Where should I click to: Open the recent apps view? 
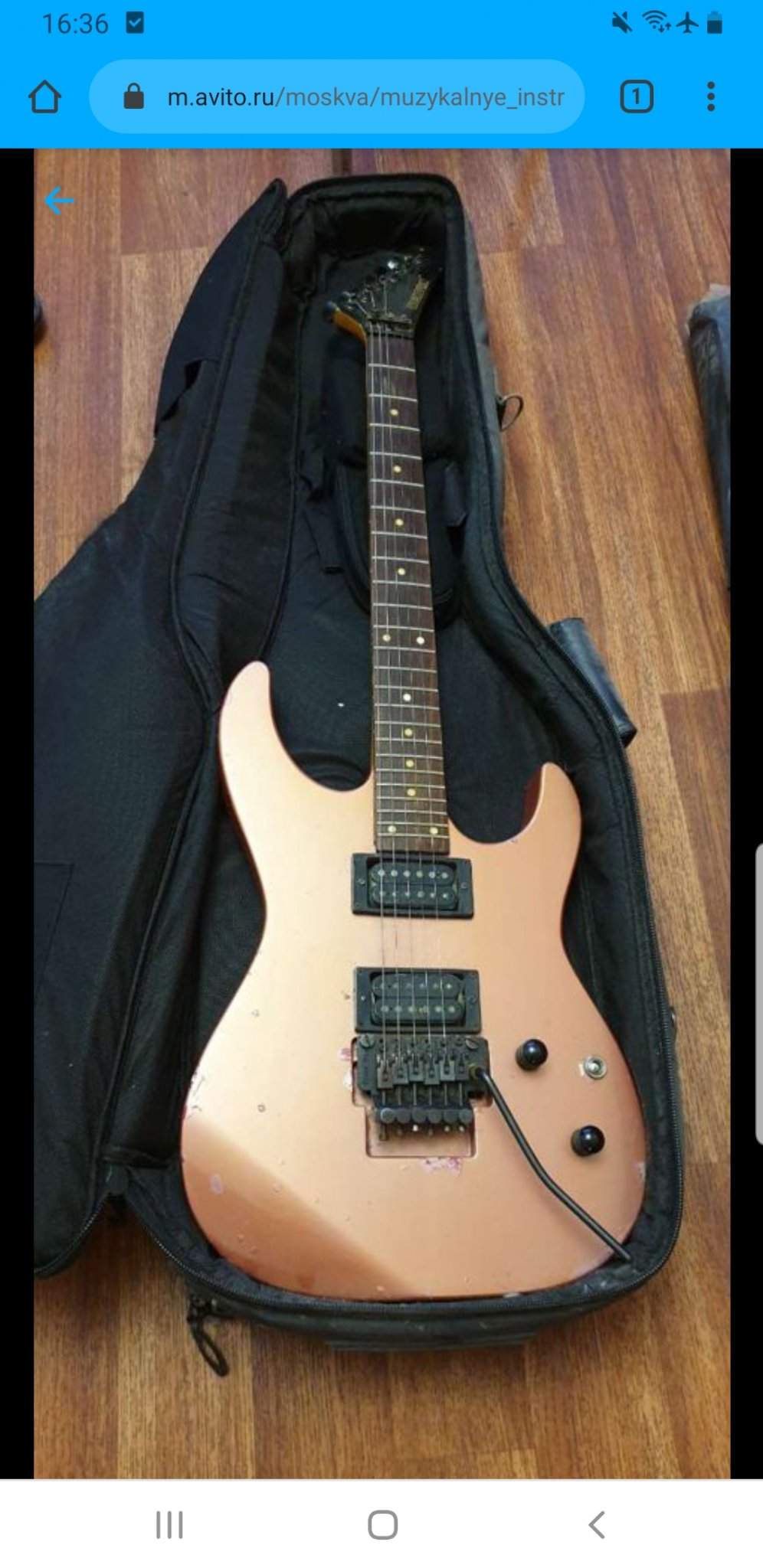[x=169, y=1524]
